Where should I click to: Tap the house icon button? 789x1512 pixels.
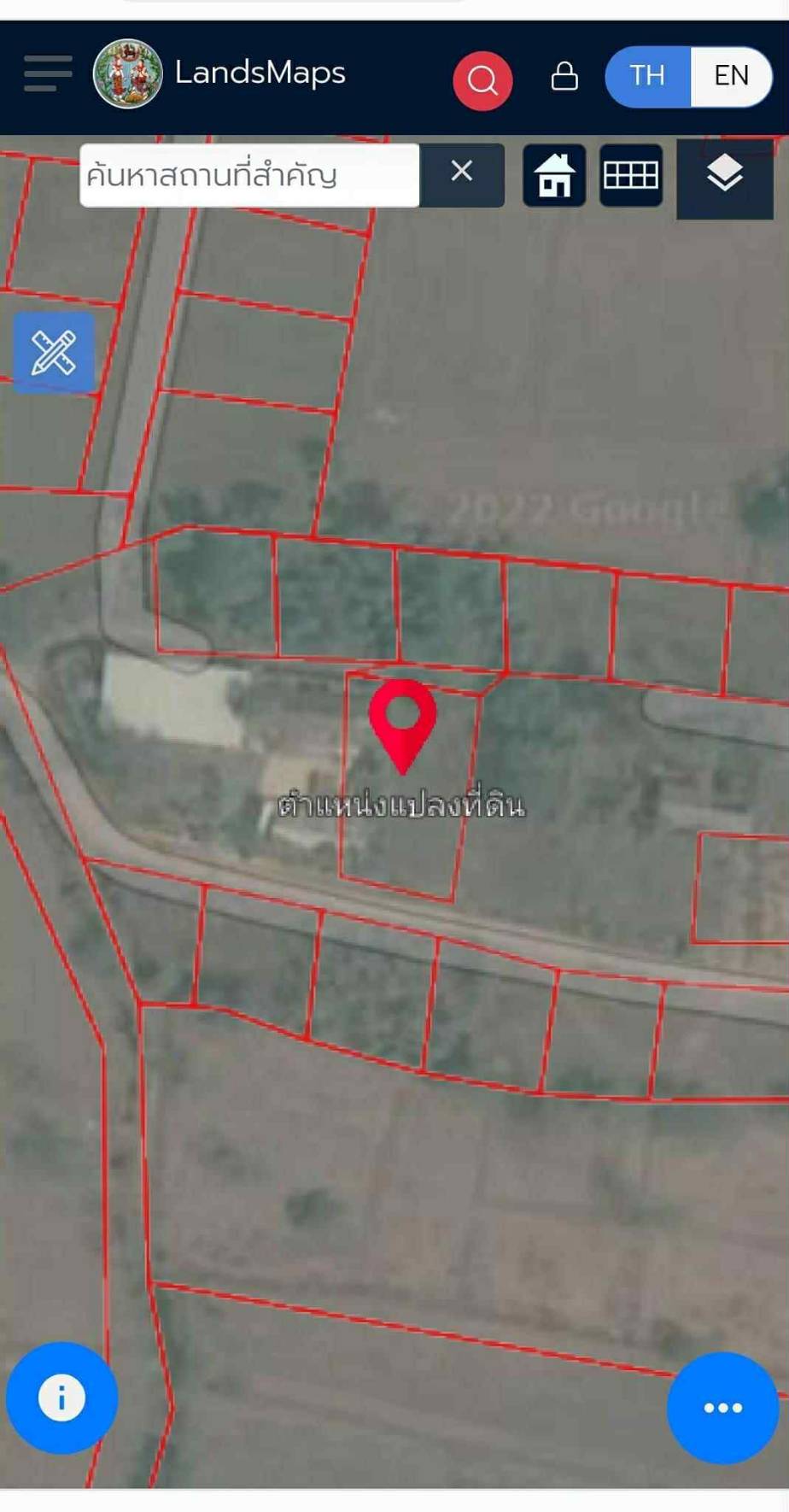click(x=554, y=175)
